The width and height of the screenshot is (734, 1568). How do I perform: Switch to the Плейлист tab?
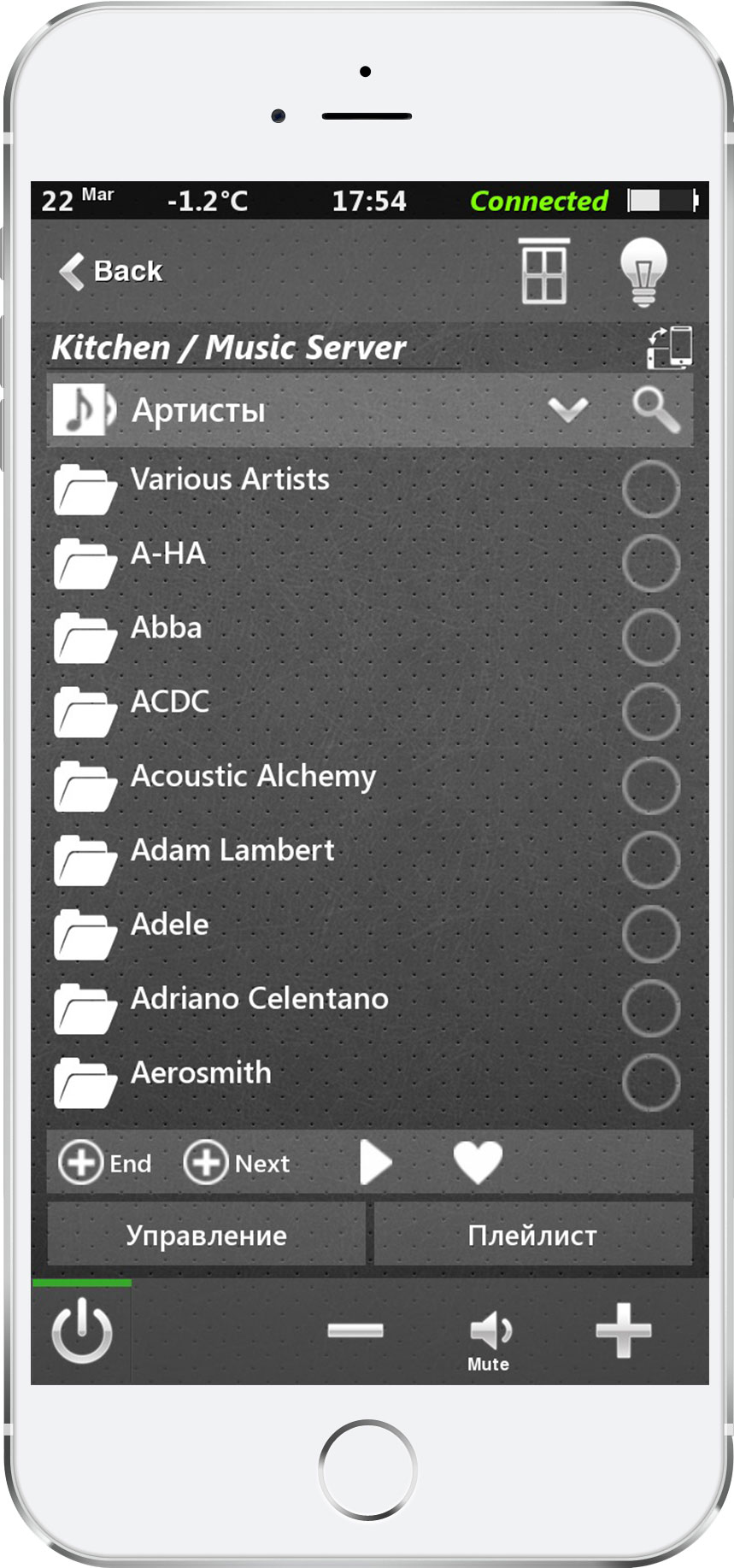point(532,1235)
